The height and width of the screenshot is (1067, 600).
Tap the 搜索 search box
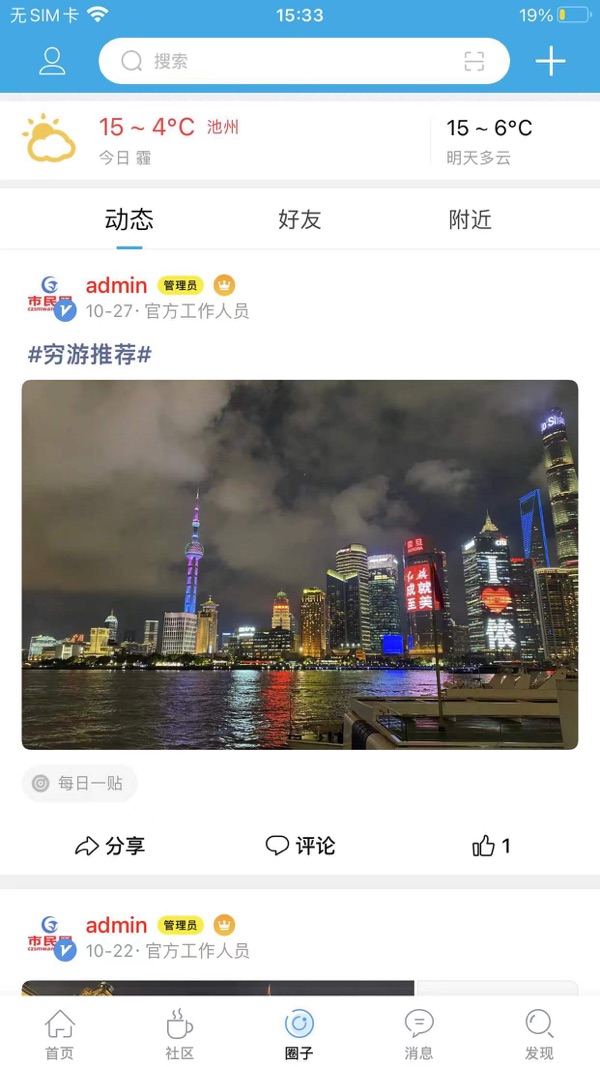click(x=290, y=61)
